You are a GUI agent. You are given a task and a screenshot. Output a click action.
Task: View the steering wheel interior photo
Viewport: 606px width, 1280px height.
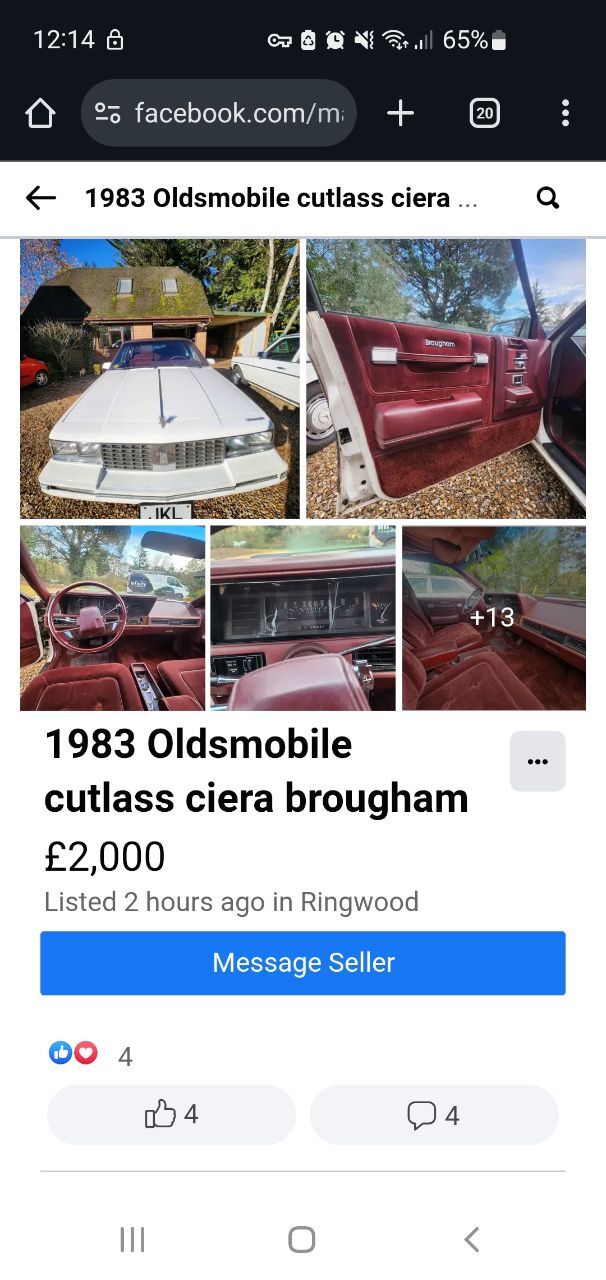[x=112, y=618]
